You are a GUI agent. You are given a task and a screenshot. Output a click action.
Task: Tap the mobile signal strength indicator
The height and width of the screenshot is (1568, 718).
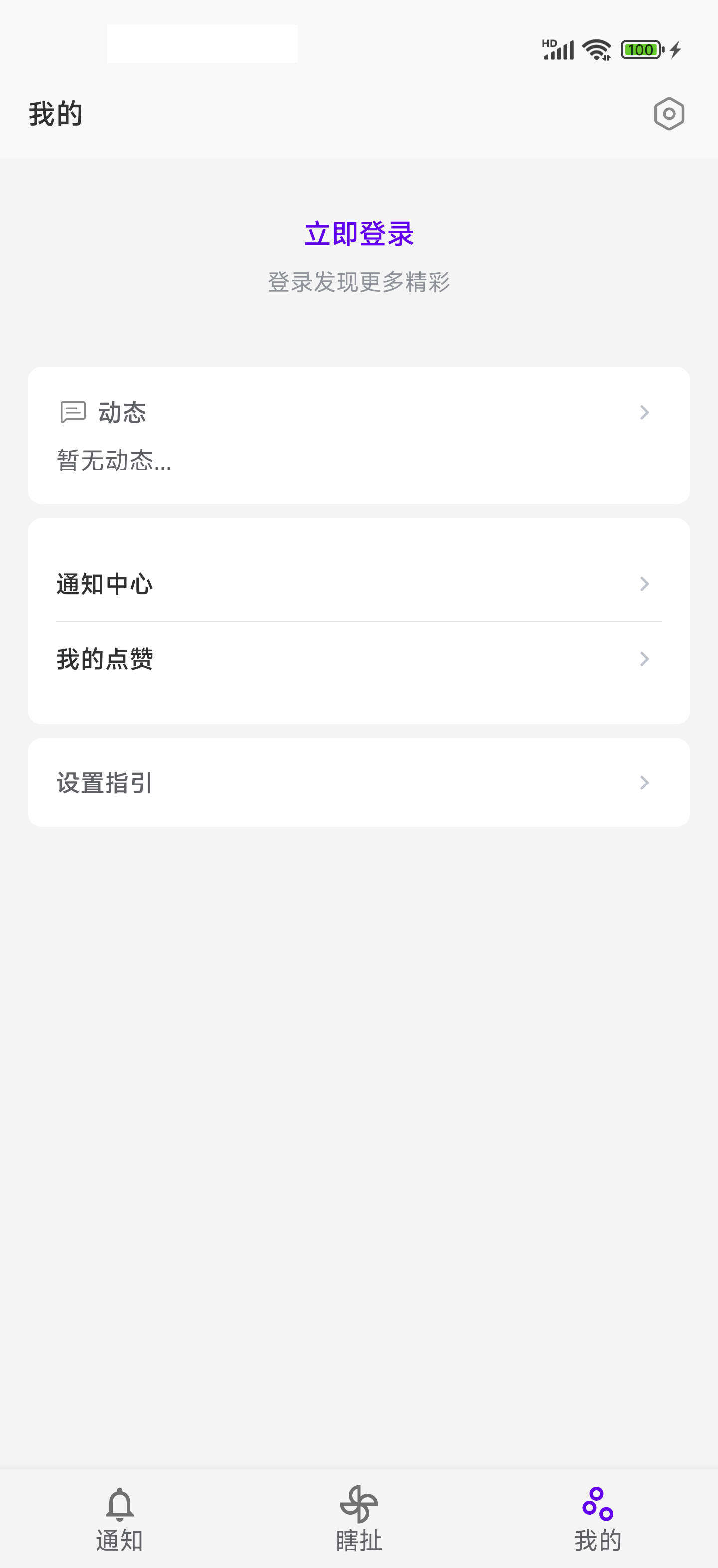[558, 49]
